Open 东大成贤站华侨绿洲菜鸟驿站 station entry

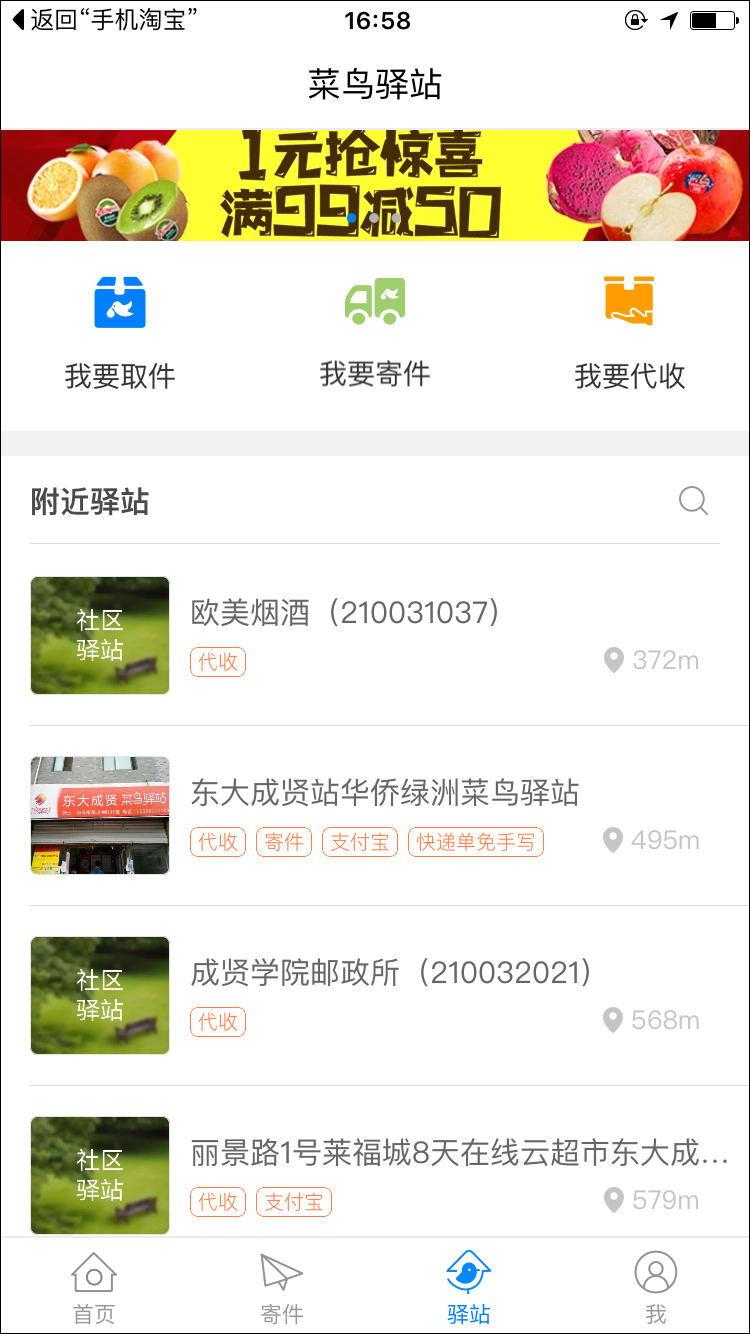[388, 792]
